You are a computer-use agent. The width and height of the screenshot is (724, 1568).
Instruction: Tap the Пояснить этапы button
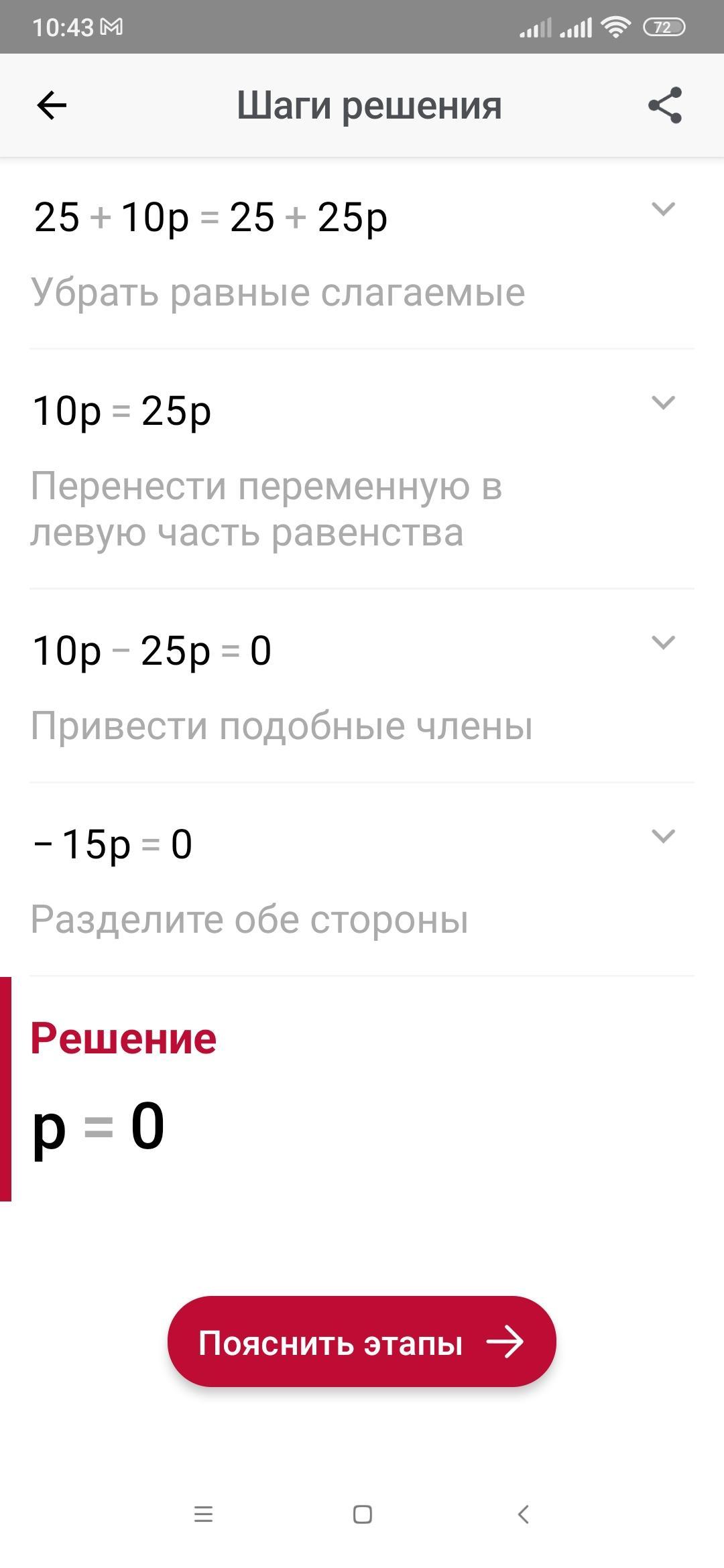pos(362,1342)
